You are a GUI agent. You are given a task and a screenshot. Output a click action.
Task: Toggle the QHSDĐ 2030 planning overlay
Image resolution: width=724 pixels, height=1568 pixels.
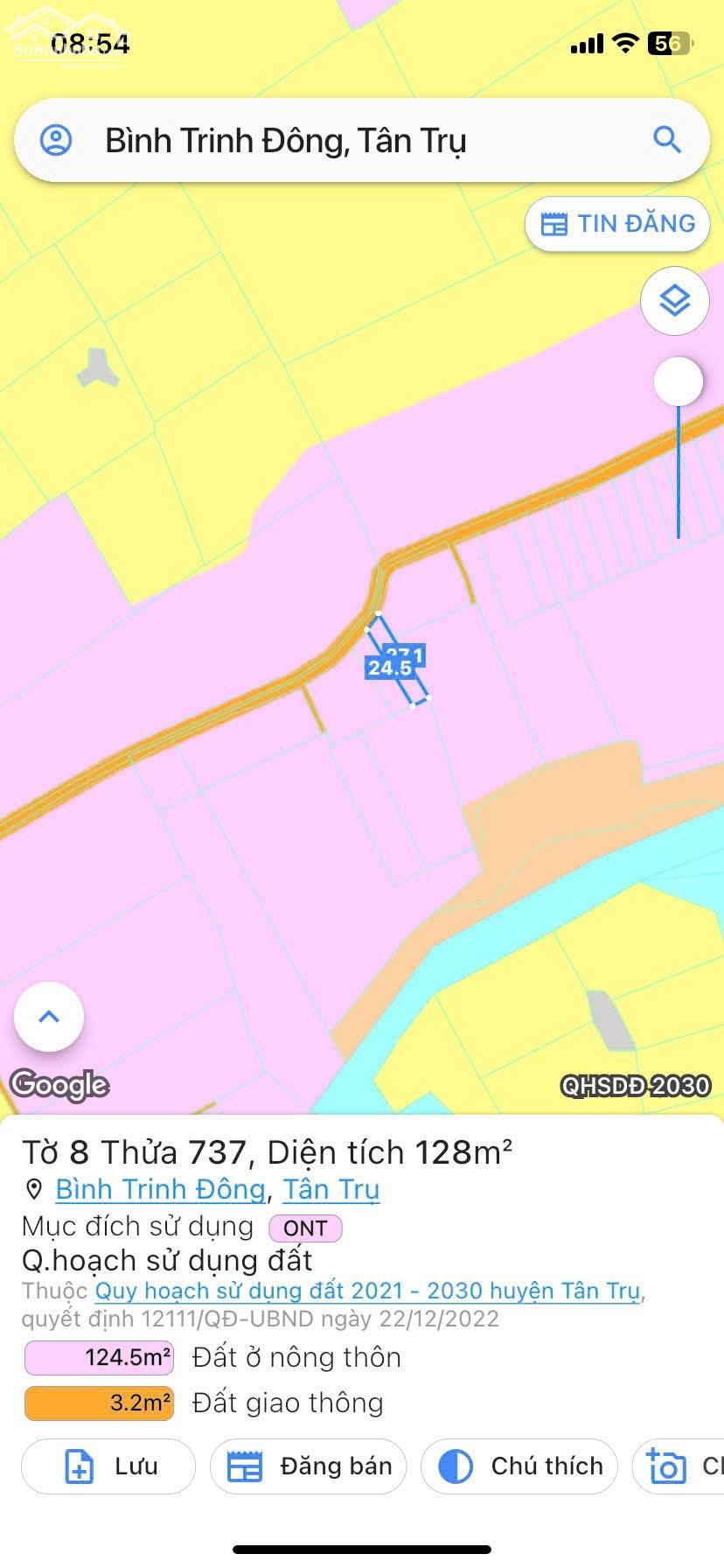coord(637,1085)
